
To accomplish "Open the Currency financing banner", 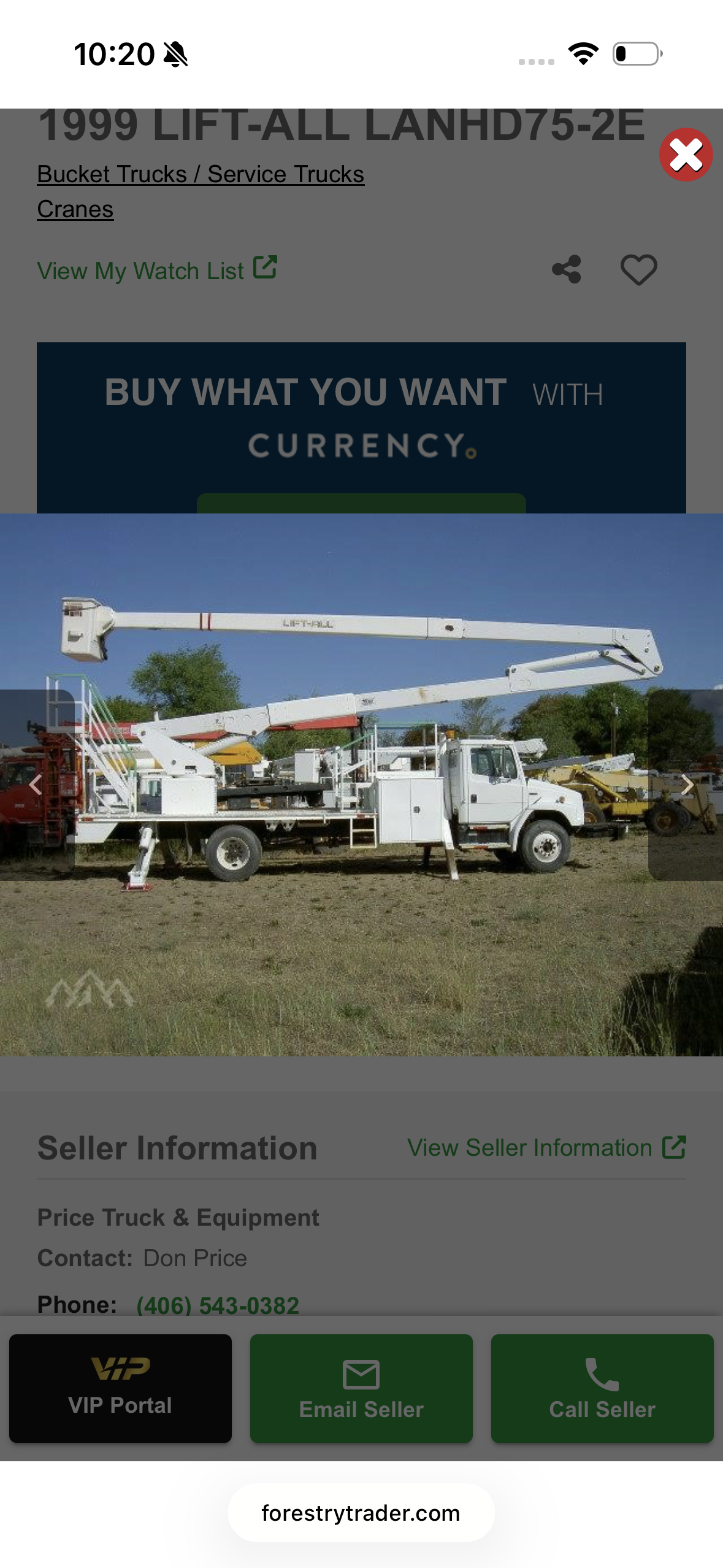I will pyautogui.click(x=361, y=428).
